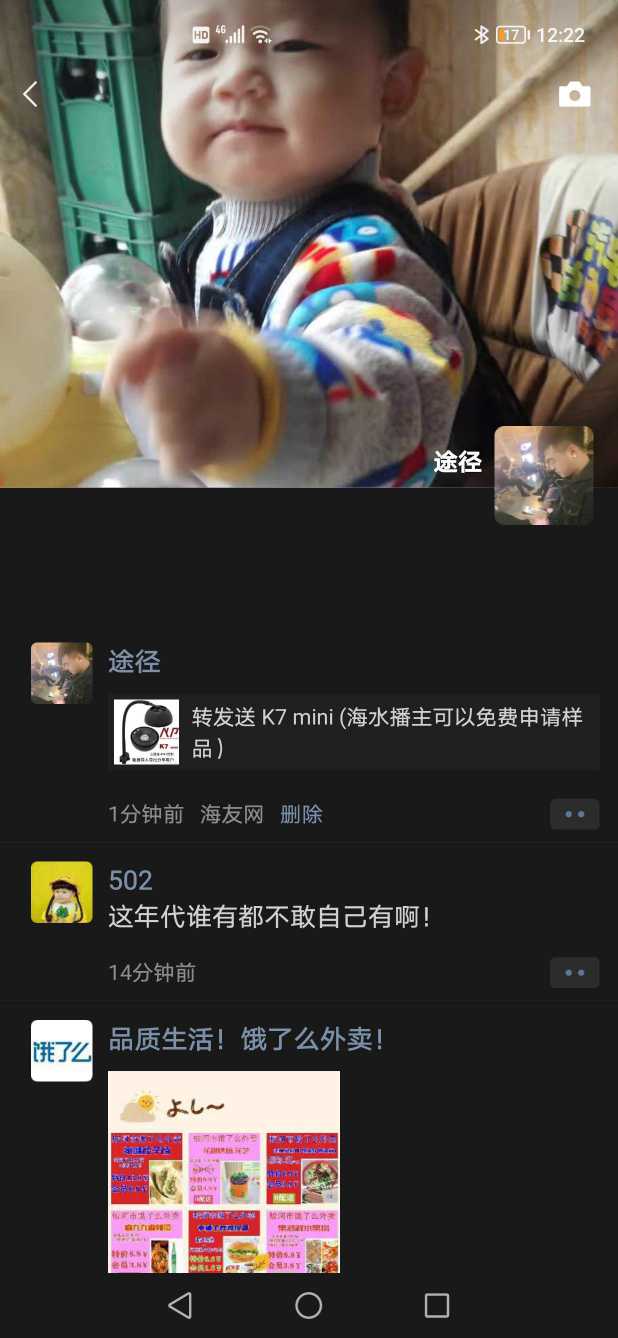The width and height of the screenshot is (618, 1338).
Task: Delete 途径's post via 删除
Action: (301, 814)
